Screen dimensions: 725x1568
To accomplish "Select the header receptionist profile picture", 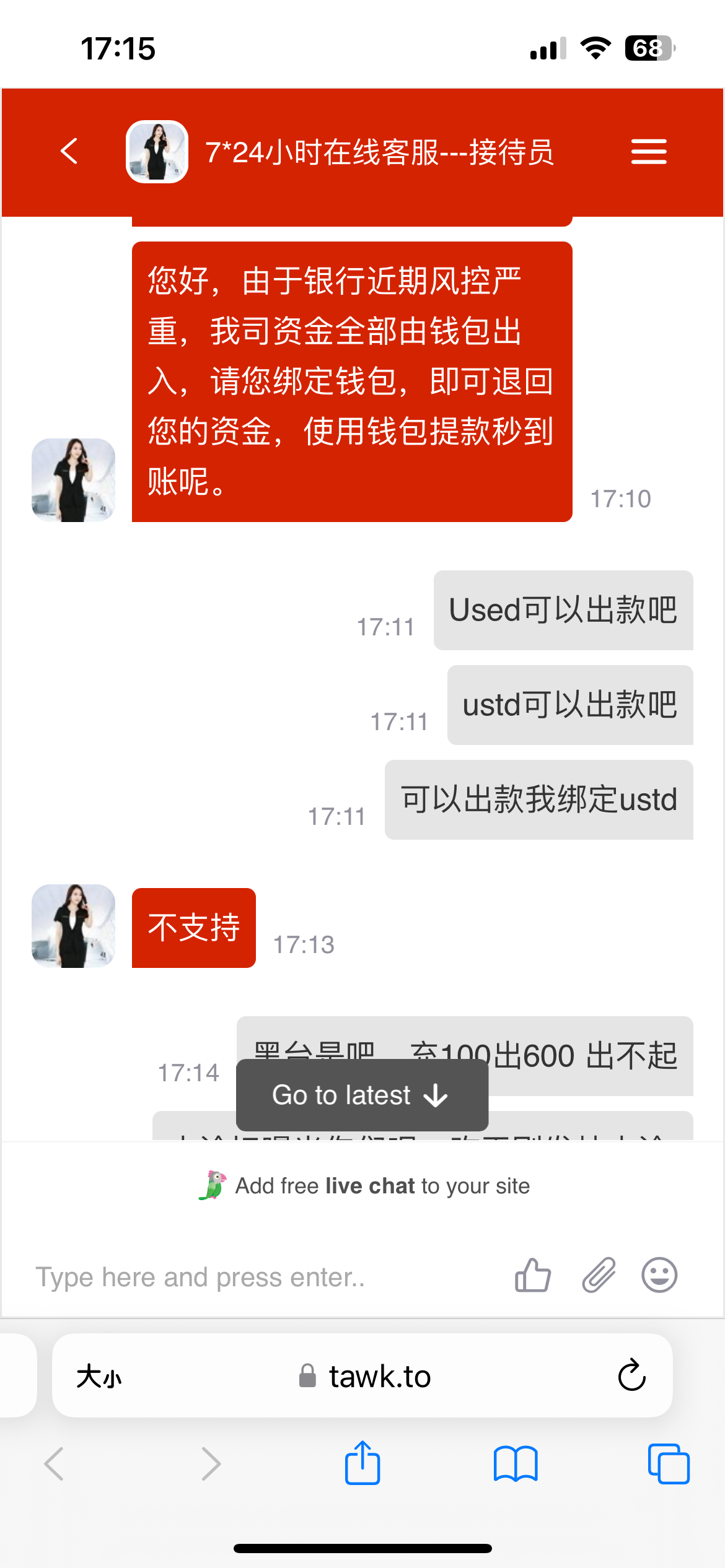I will click(156, 151).
